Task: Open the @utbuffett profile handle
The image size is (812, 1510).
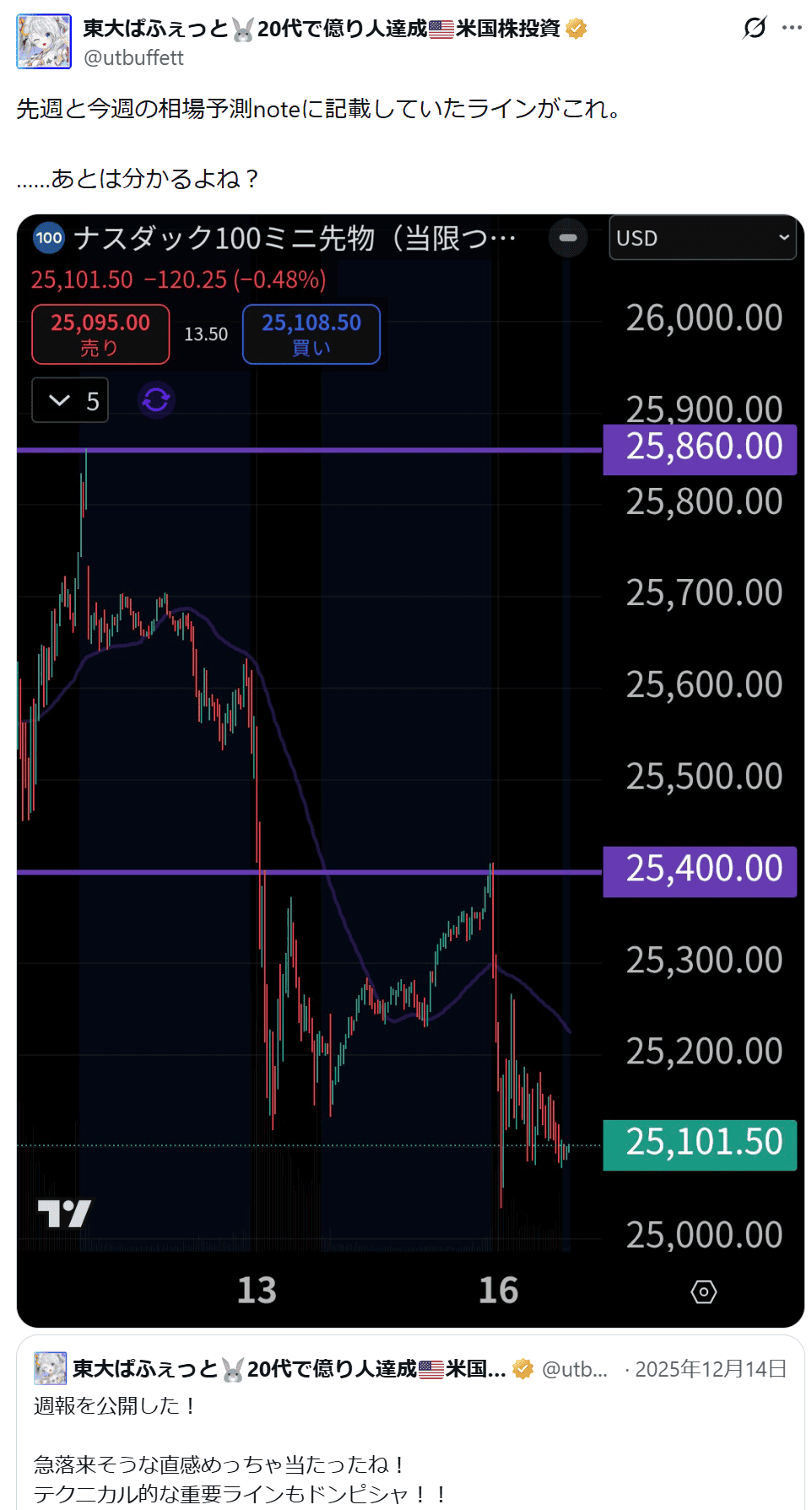Action: tap(133, 57)
